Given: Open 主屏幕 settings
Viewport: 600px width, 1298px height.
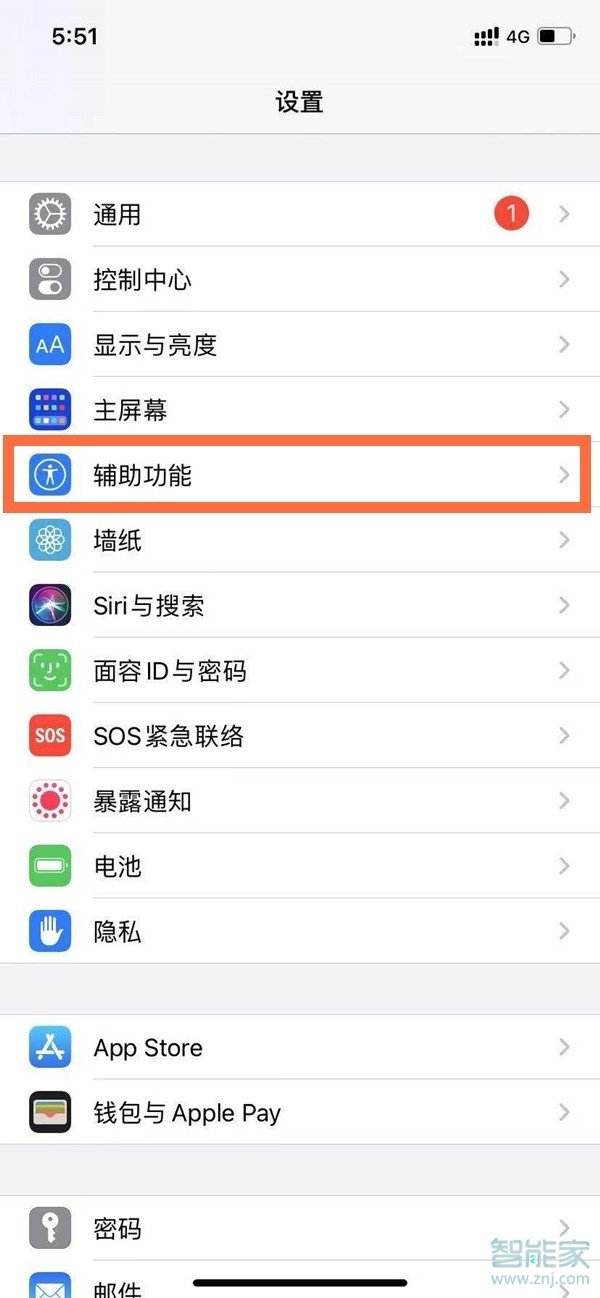Looking at the screenshot, I should point(300,410).
